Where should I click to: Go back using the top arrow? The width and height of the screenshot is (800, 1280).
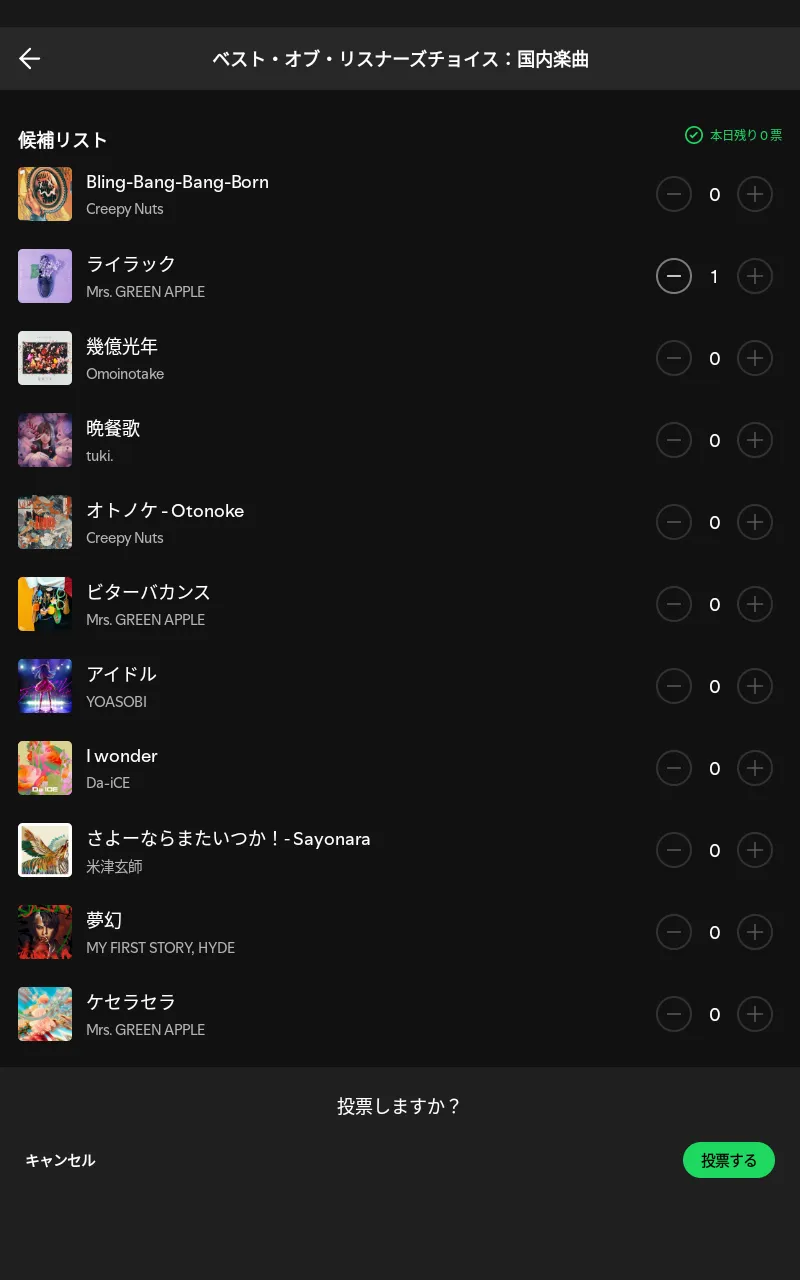point(30,59)
